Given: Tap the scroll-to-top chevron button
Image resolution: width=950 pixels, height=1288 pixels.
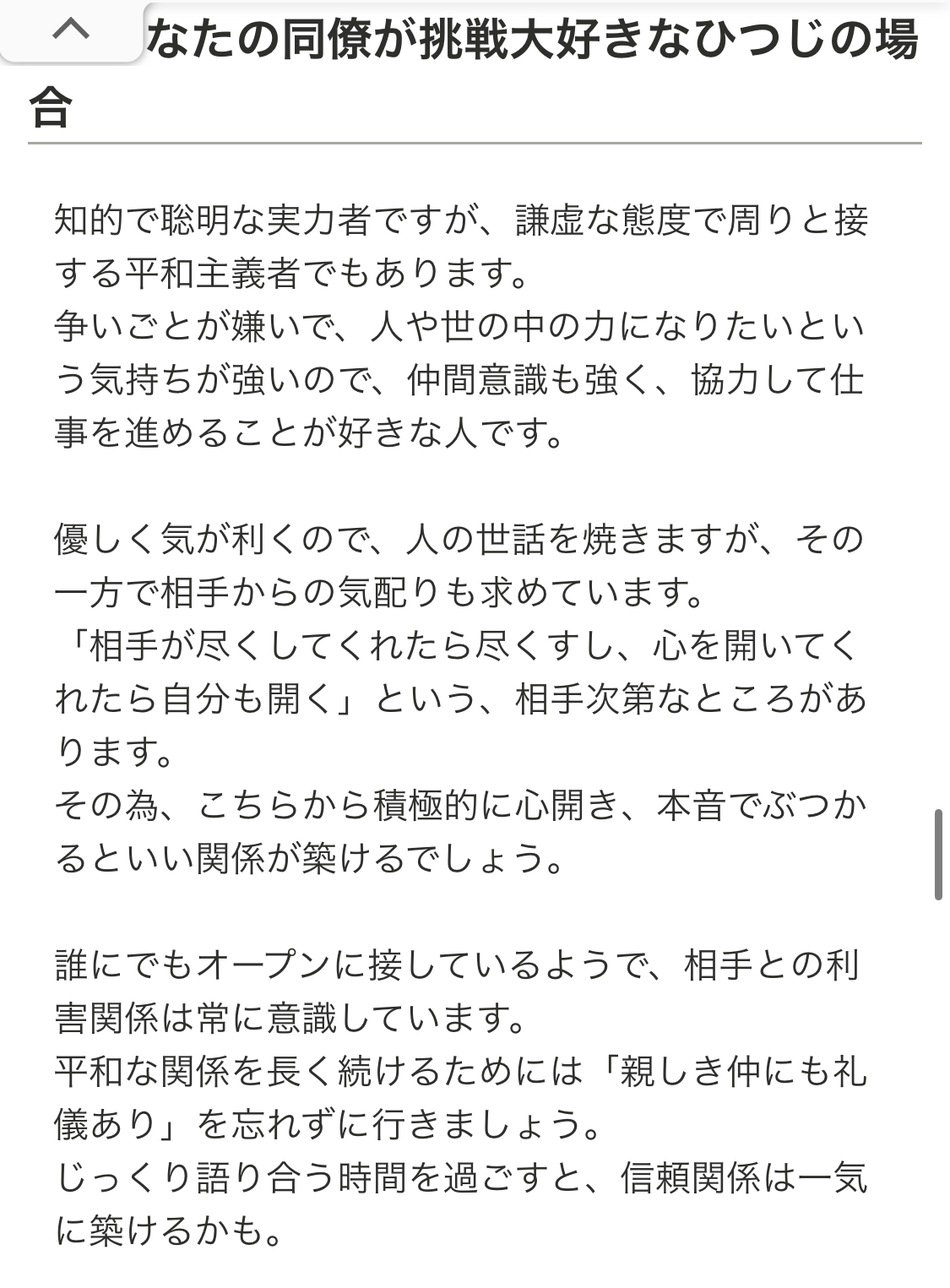Looking at the screenshot, I should (71, 30).
